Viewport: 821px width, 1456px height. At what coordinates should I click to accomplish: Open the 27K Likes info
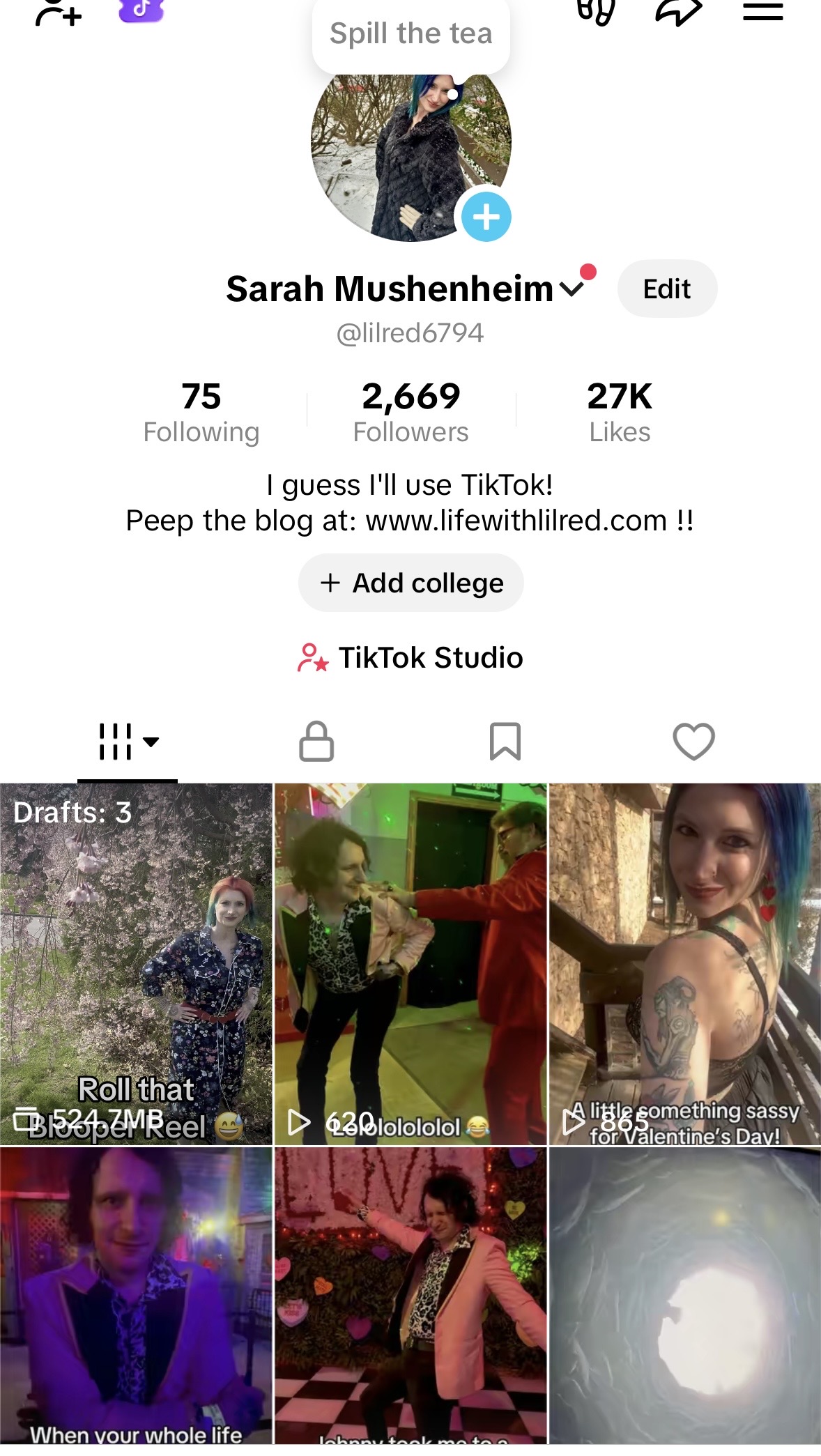tap(620, 411)
